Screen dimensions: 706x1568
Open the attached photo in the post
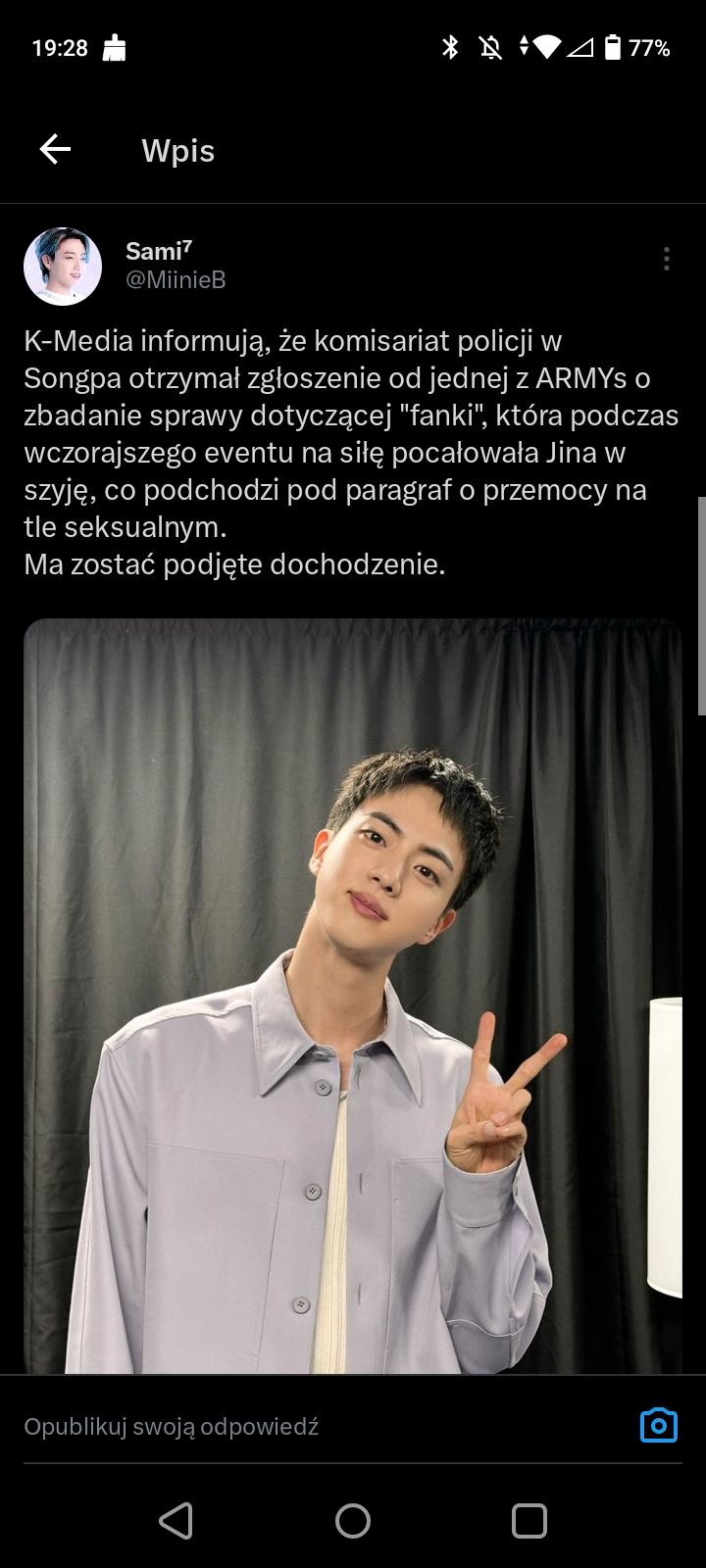[x=353, y=996]
